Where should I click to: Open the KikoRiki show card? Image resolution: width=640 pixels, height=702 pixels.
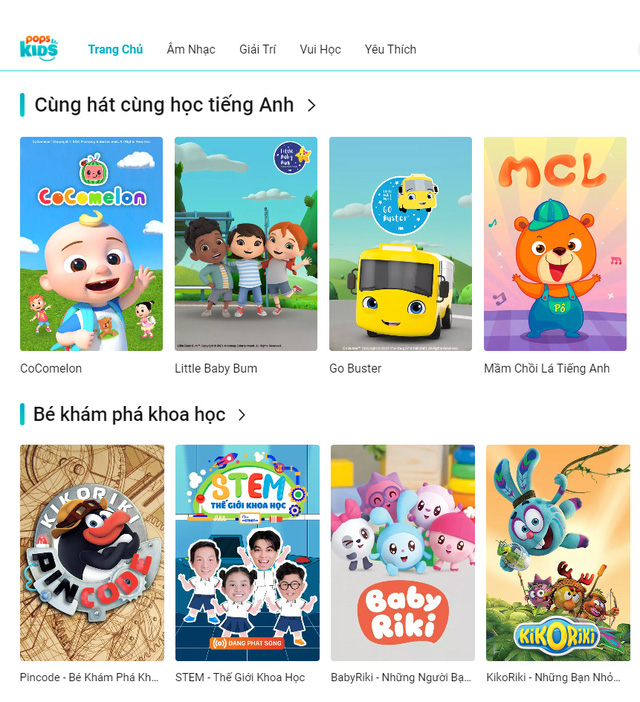coord(558,552)
